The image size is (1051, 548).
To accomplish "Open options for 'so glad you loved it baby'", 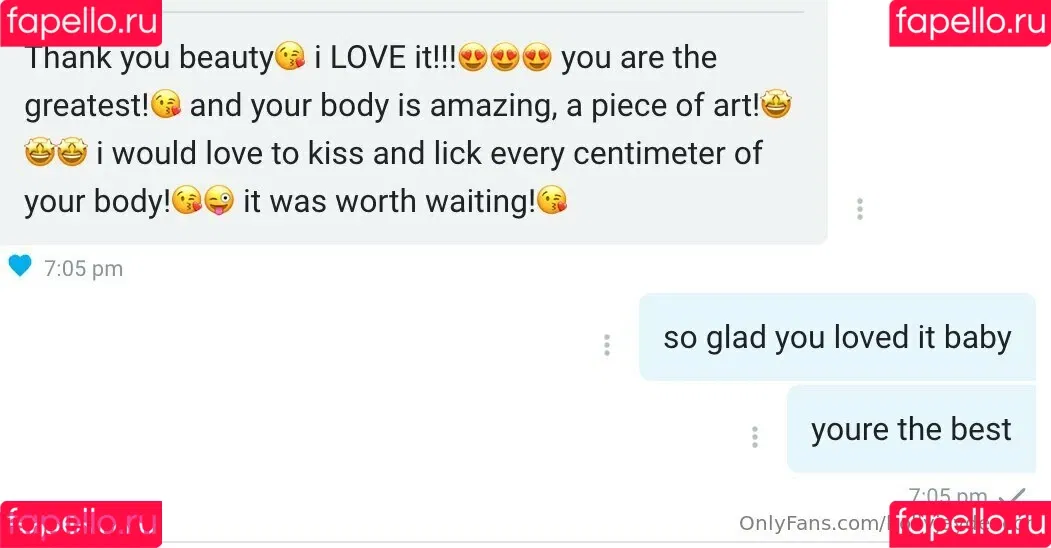I will pos(607,345).
